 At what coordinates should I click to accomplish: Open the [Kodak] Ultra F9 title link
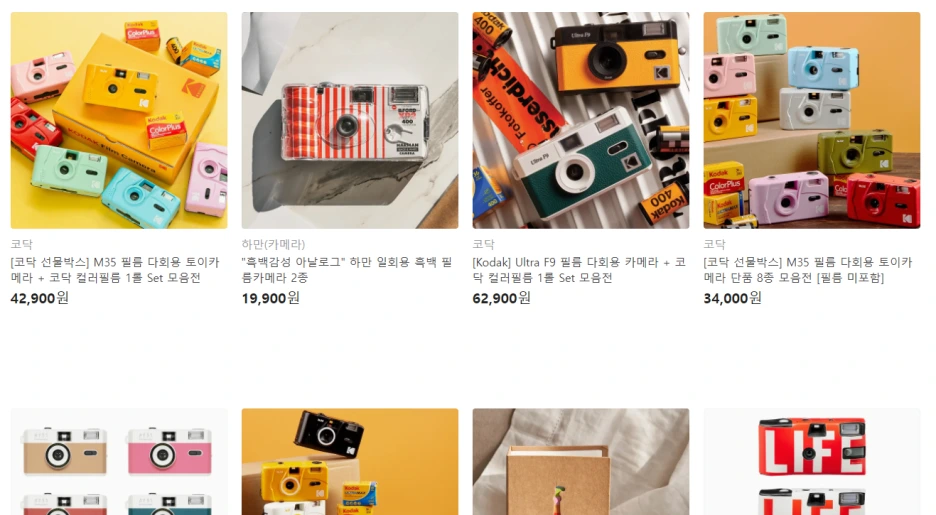coord(578,270)
